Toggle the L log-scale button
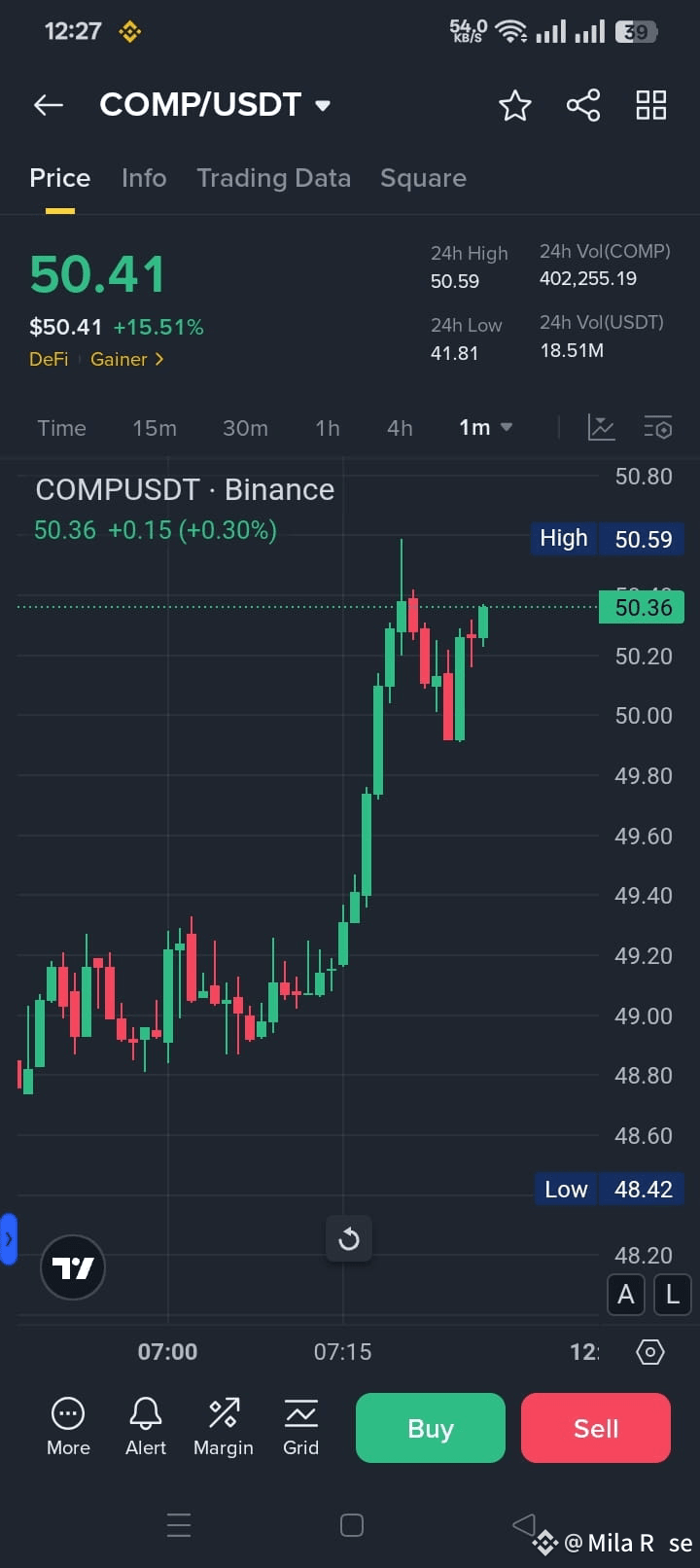This screenshot has height=1568, width=700. [x=672, y=1294]
